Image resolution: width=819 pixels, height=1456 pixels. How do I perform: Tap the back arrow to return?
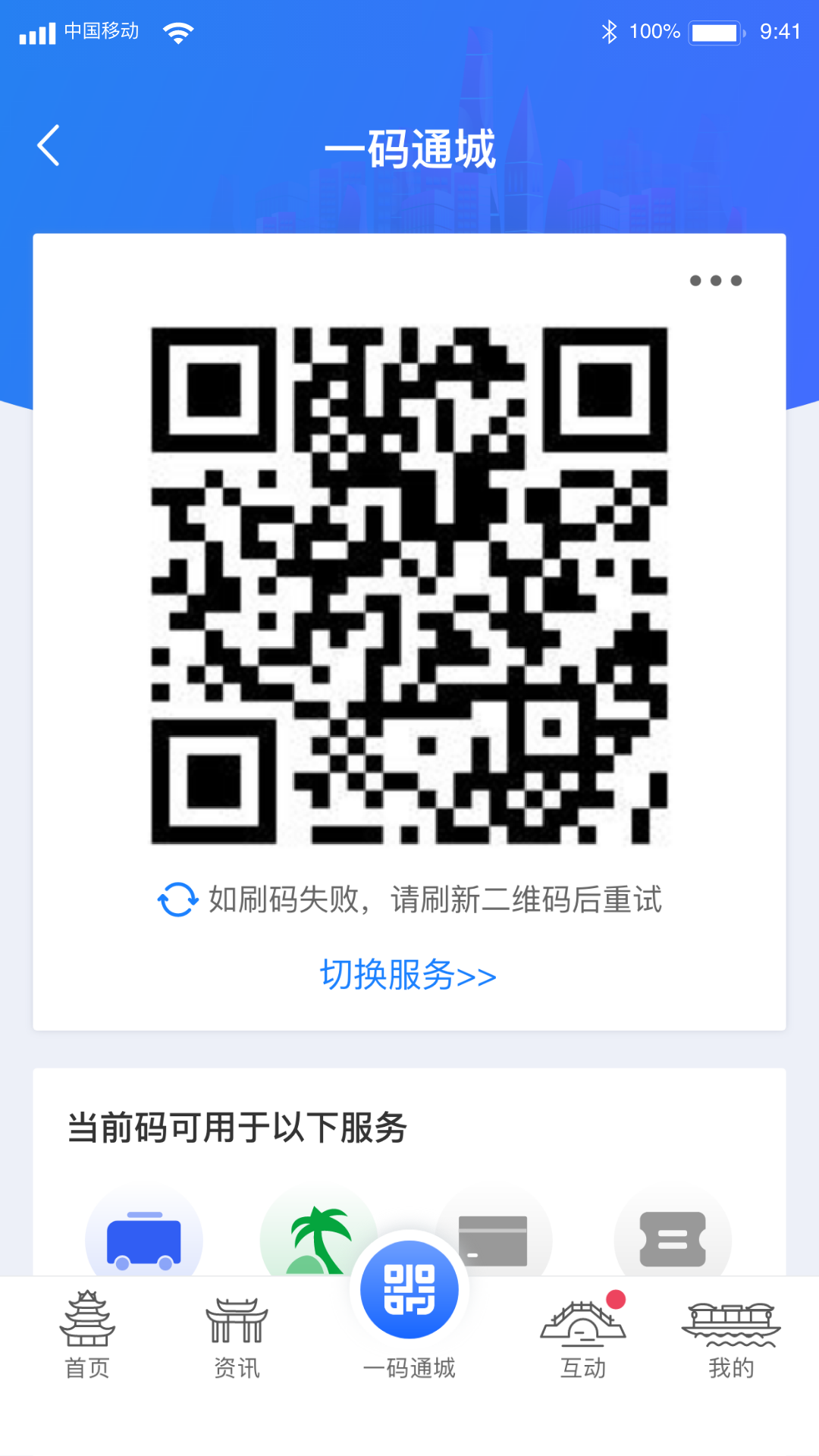48,146
